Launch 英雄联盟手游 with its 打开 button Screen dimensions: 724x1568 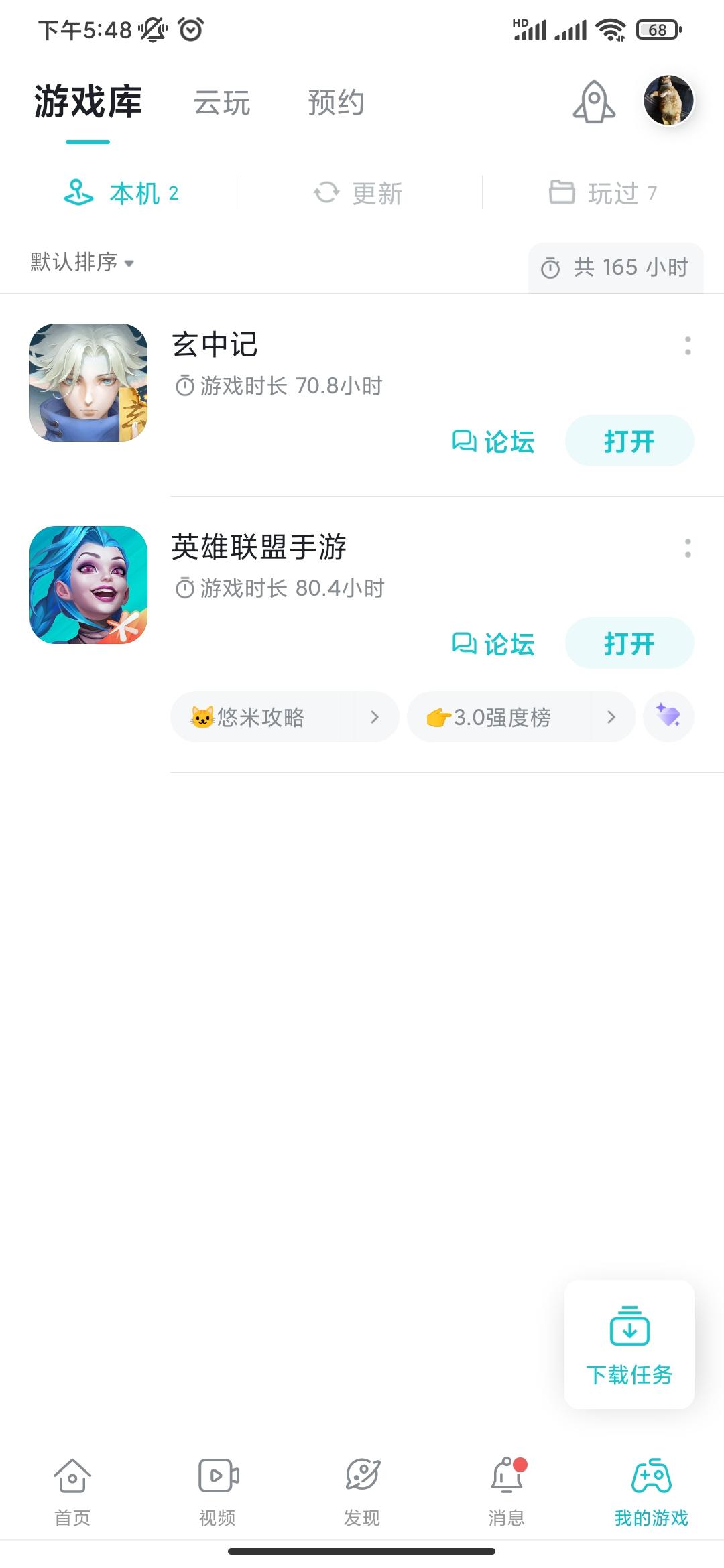tap(629, 644)
